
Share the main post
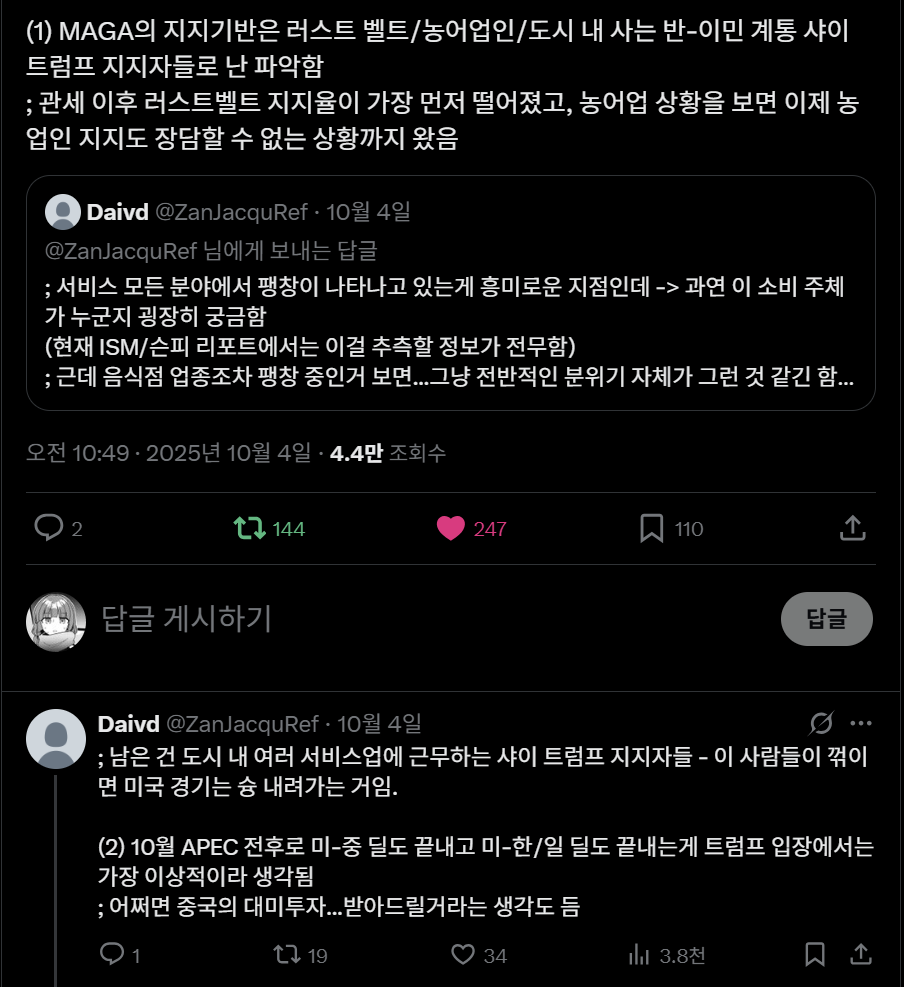[x=852, y=528]
